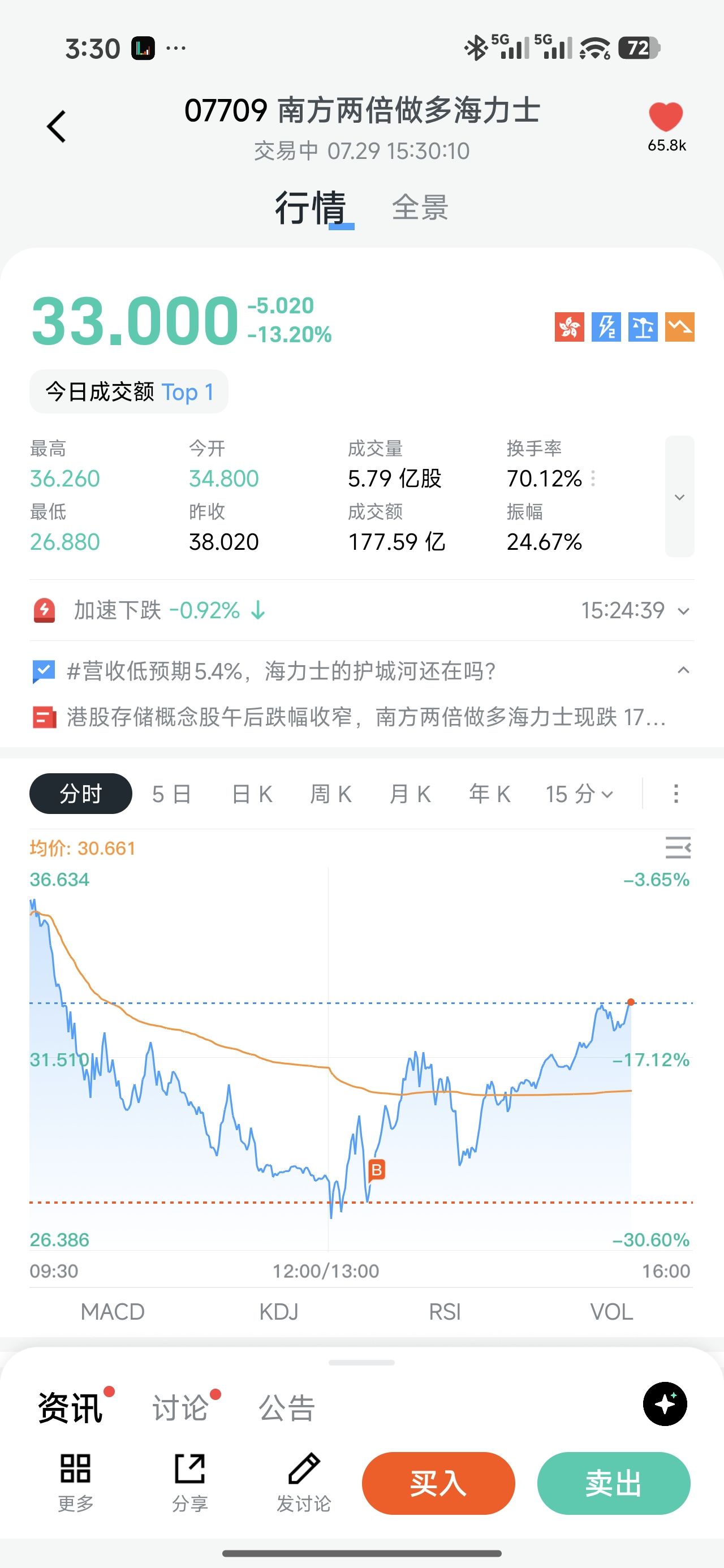Open the 港股存储概念股 news headline
This screenshot has height=1568, width=724.
pos(365,717)
